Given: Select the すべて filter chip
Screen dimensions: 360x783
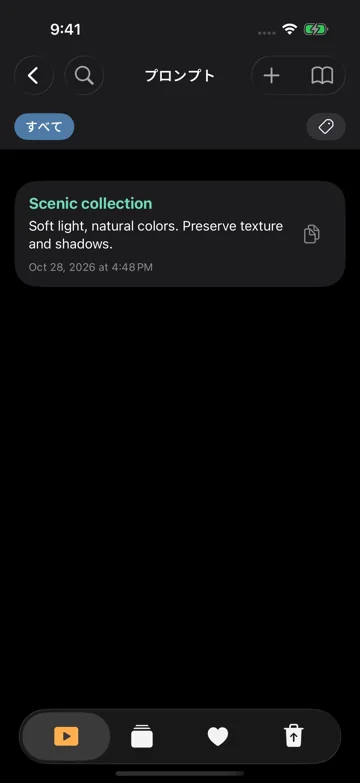Looking at the screenshot, I should click(x=44, y=127).
